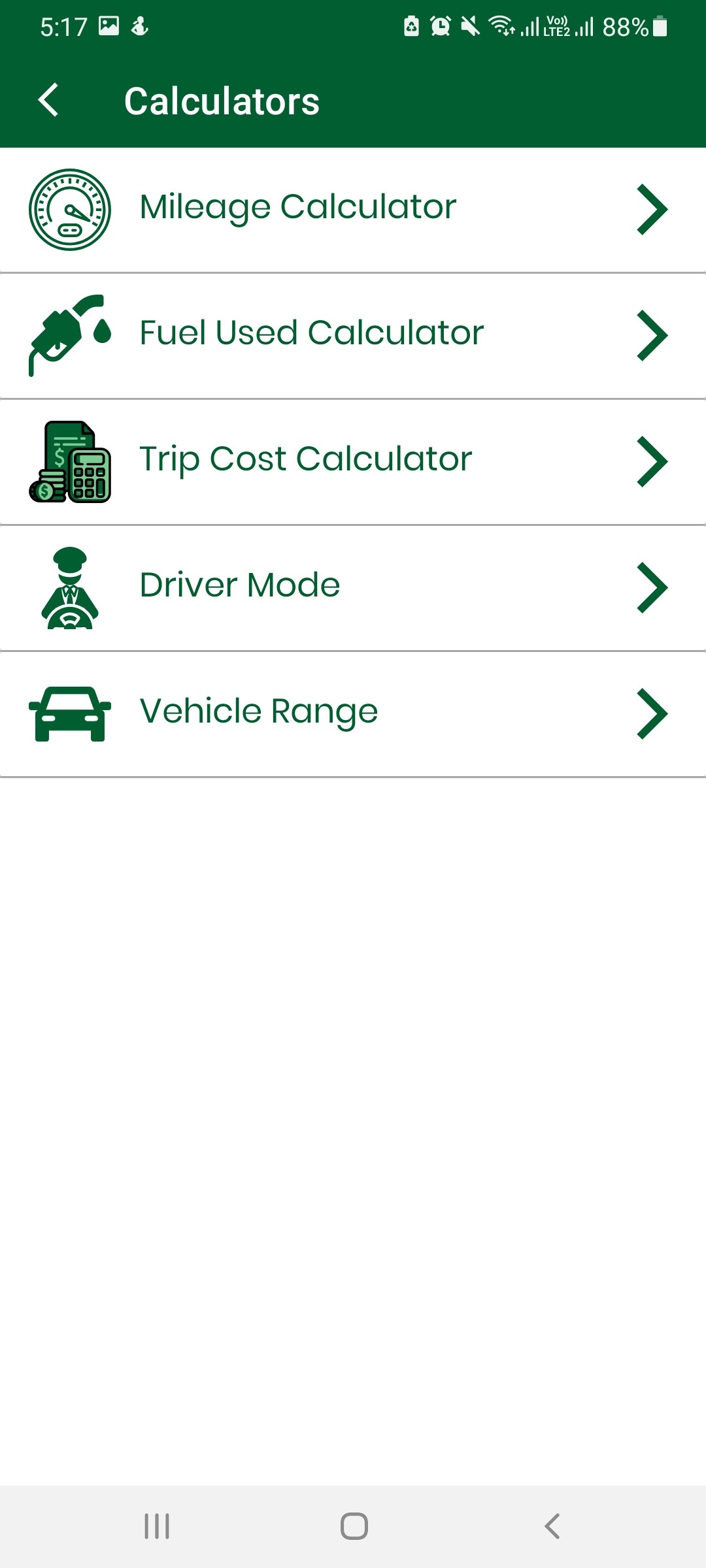Screen dimensions: 706x1568
Task: Select Driver Mode
Action: (x=353, y=587)
